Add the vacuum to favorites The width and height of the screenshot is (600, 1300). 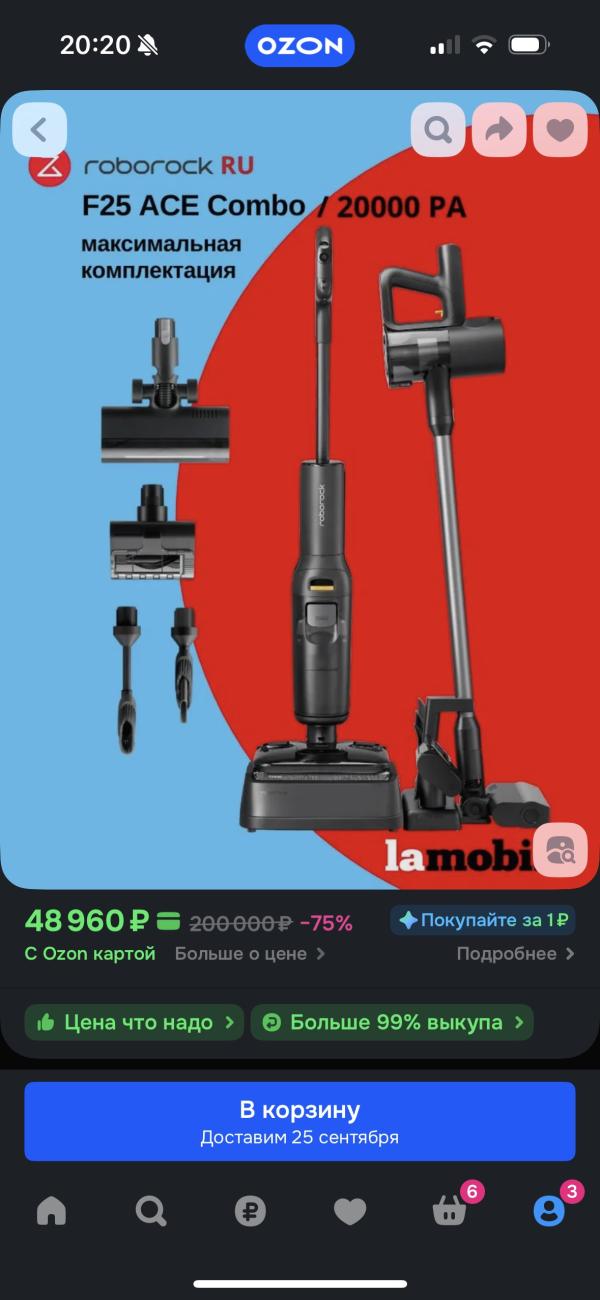point(560,130)
